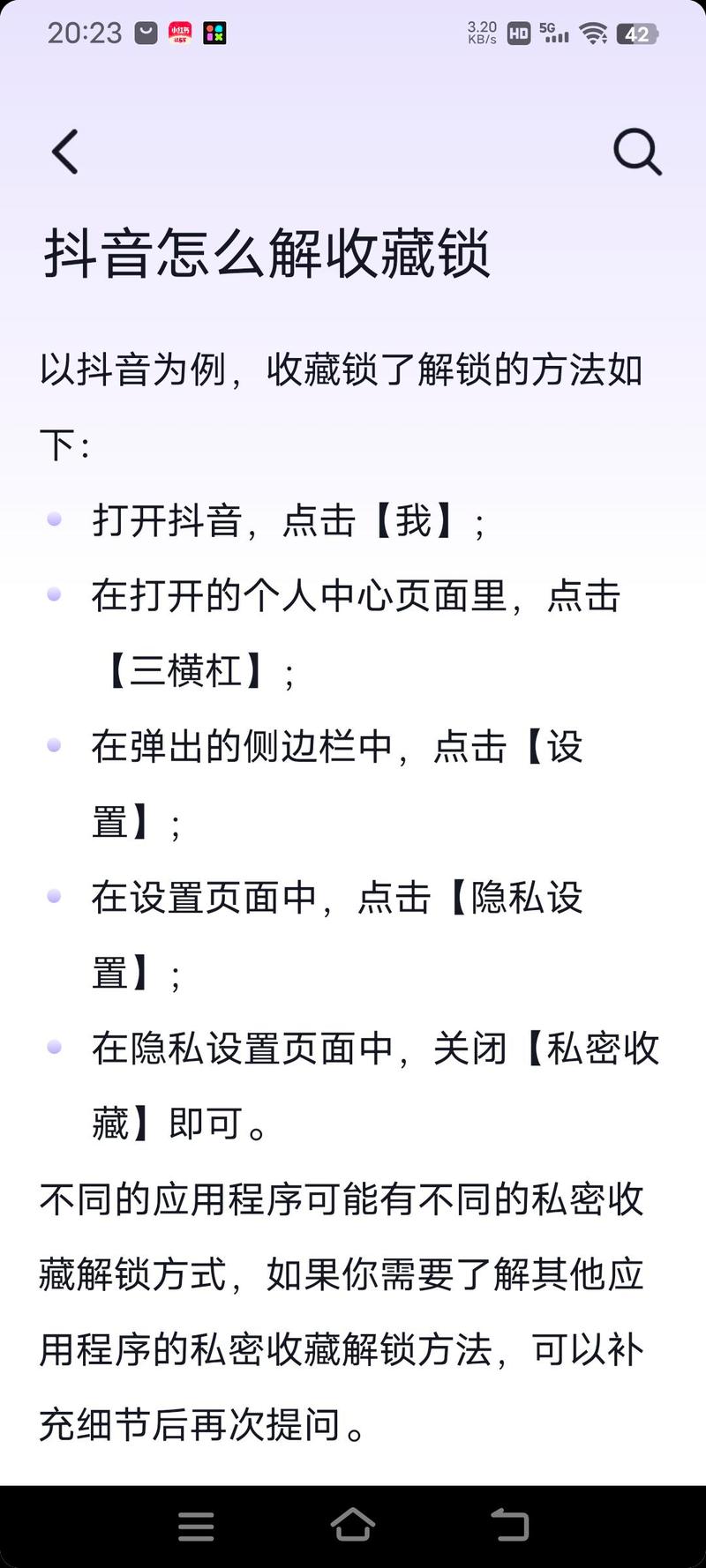Open the search magnifier icon
Viewport: 706px width, 1568px height.
point(636,152)
